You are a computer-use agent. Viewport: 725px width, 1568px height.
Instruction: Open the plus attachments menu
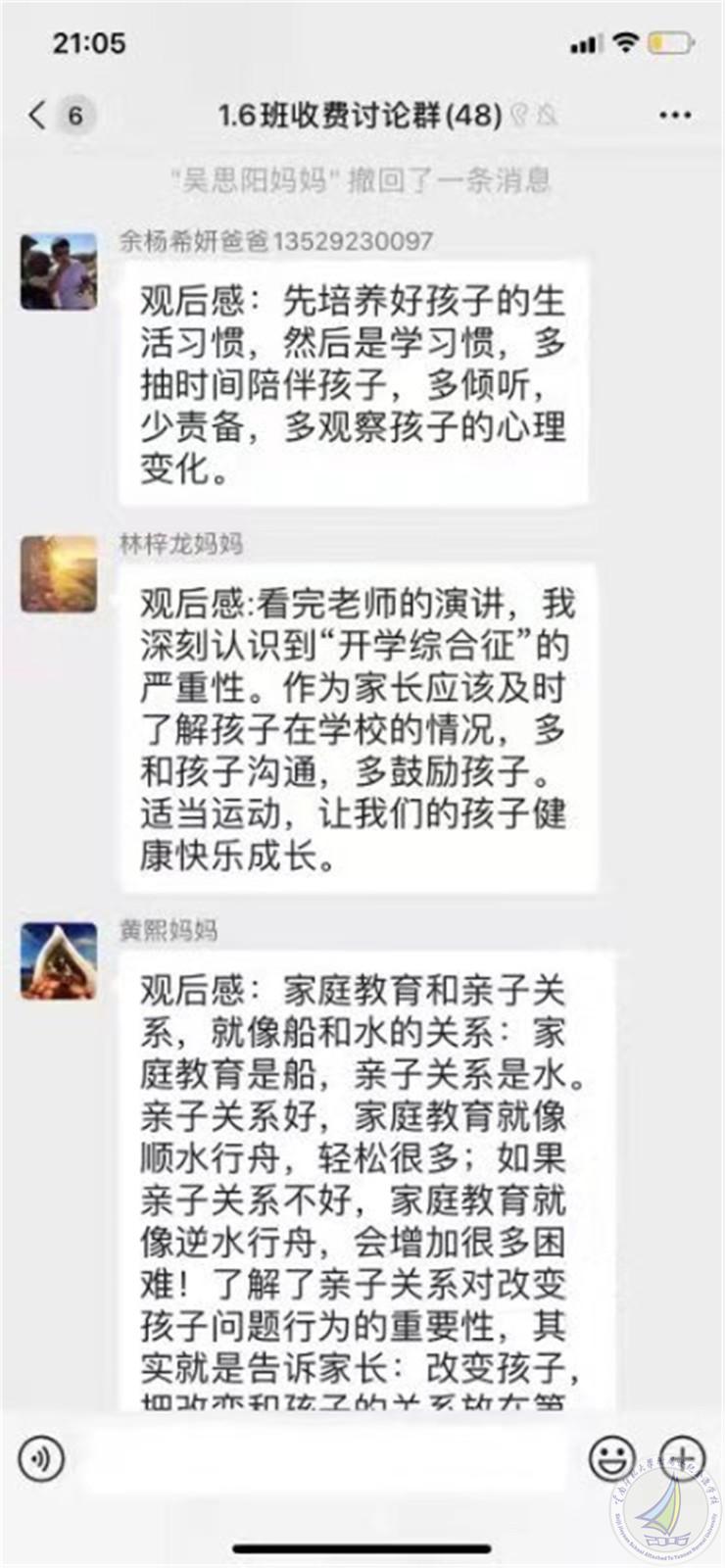pos(682,1457)
